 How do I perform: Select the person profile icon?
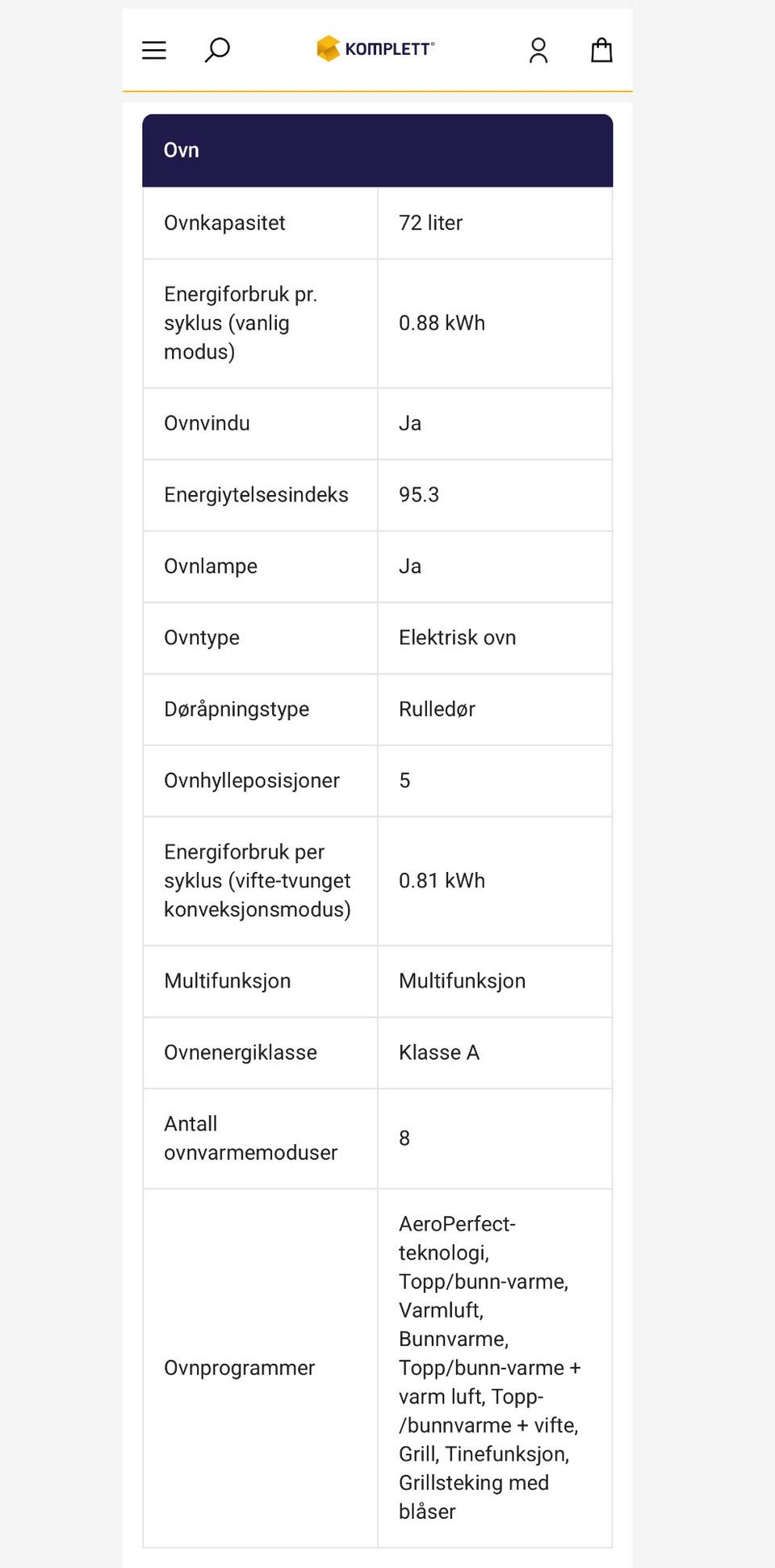[538, 50]
